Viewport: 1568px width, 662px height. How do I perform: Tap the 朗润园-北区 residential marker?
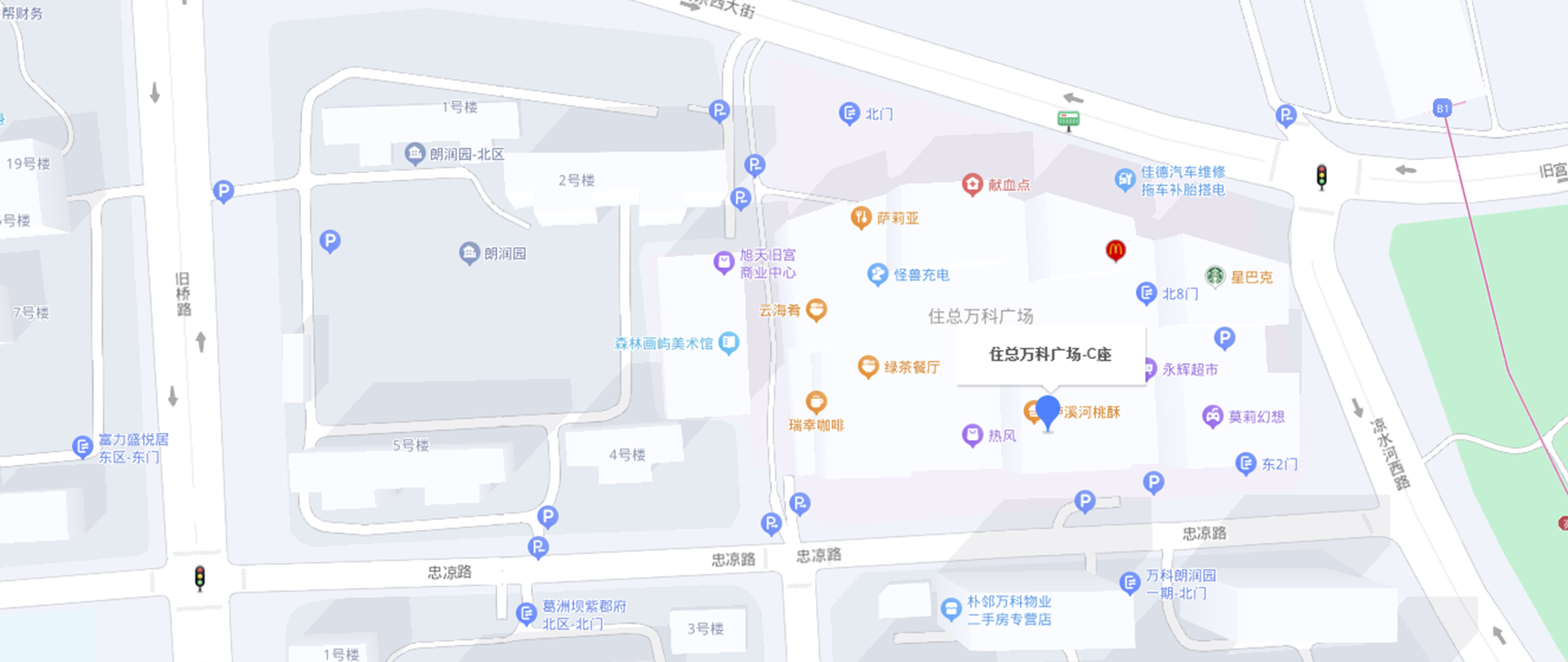[415, 153]
